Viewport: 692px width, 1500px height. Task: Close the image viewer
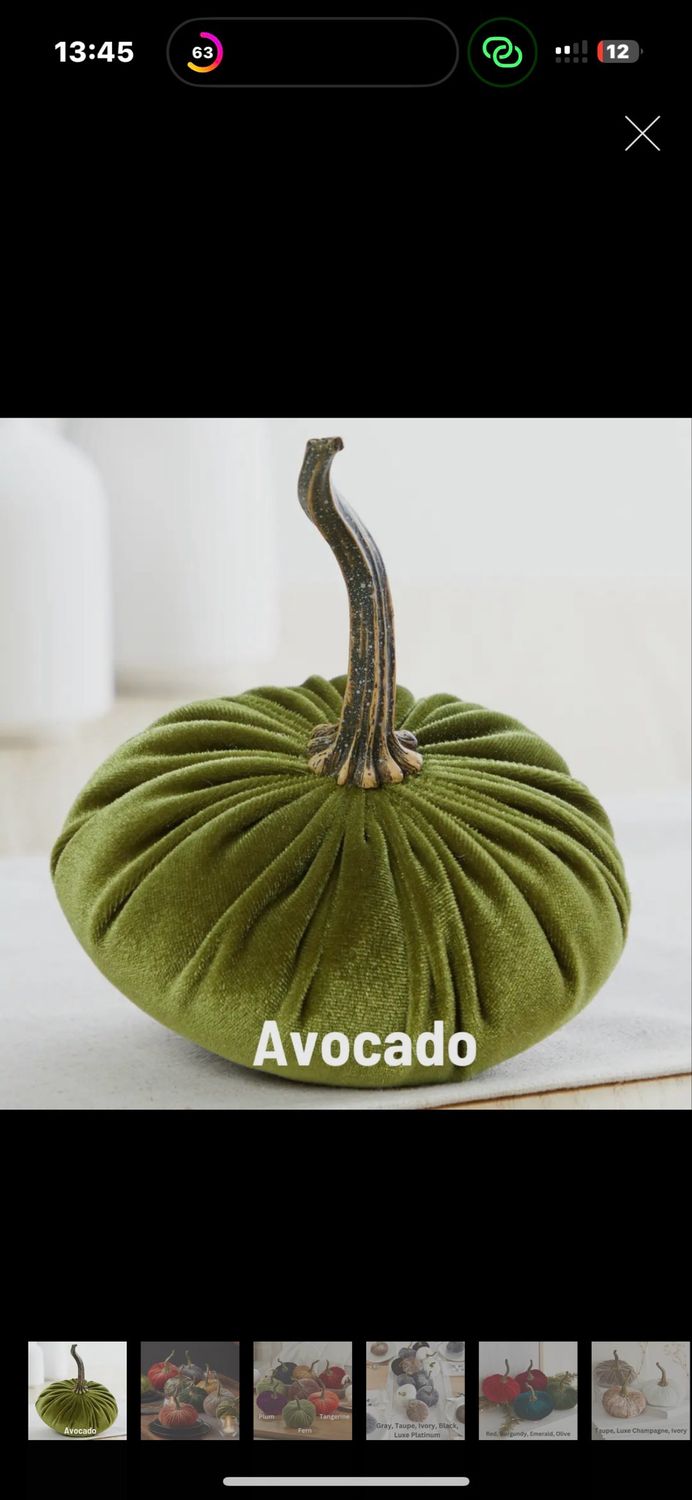coord(642,133)
